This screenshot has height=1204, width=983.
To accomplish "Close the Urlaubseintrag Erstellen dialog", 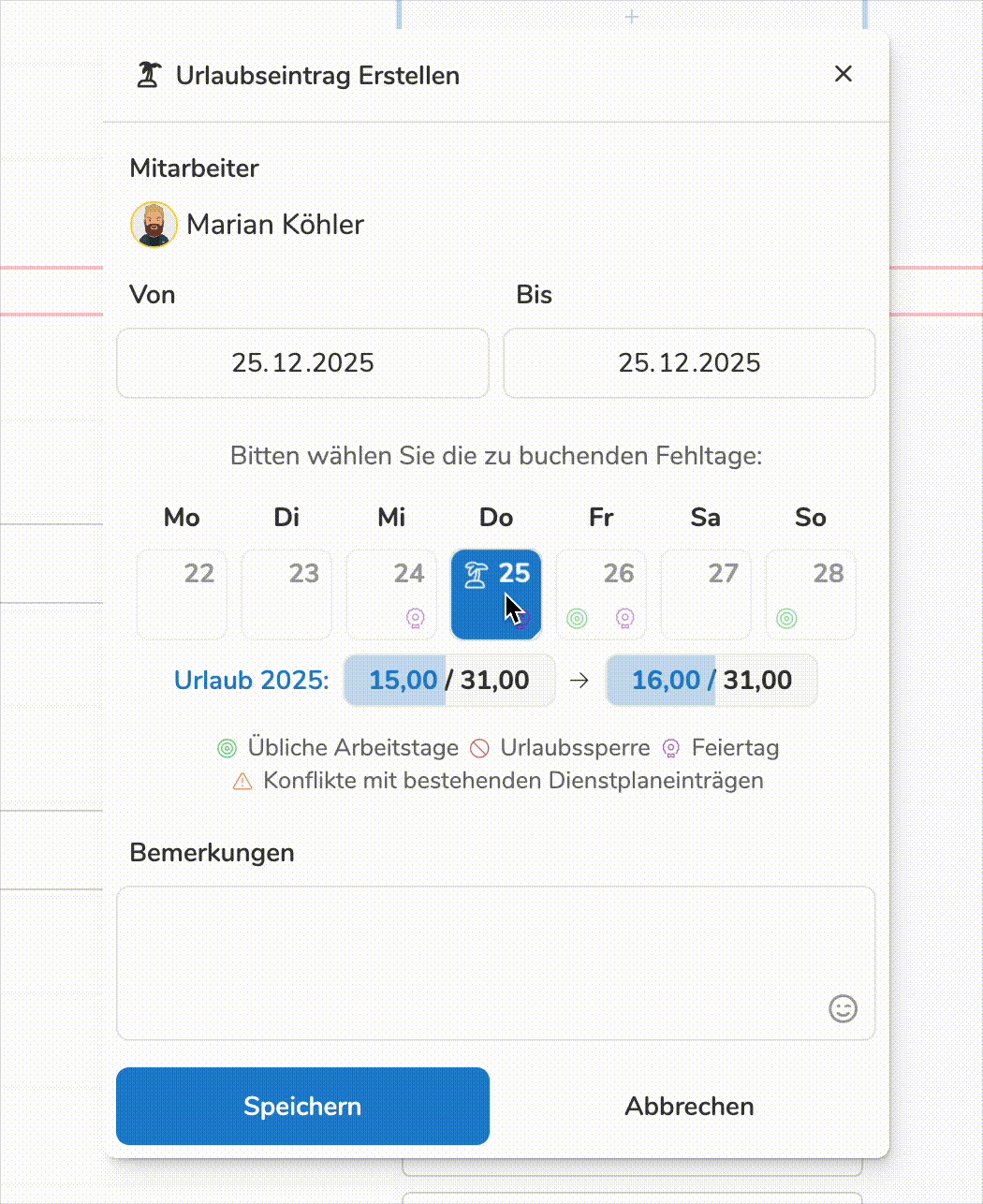I will click(843, 74).
